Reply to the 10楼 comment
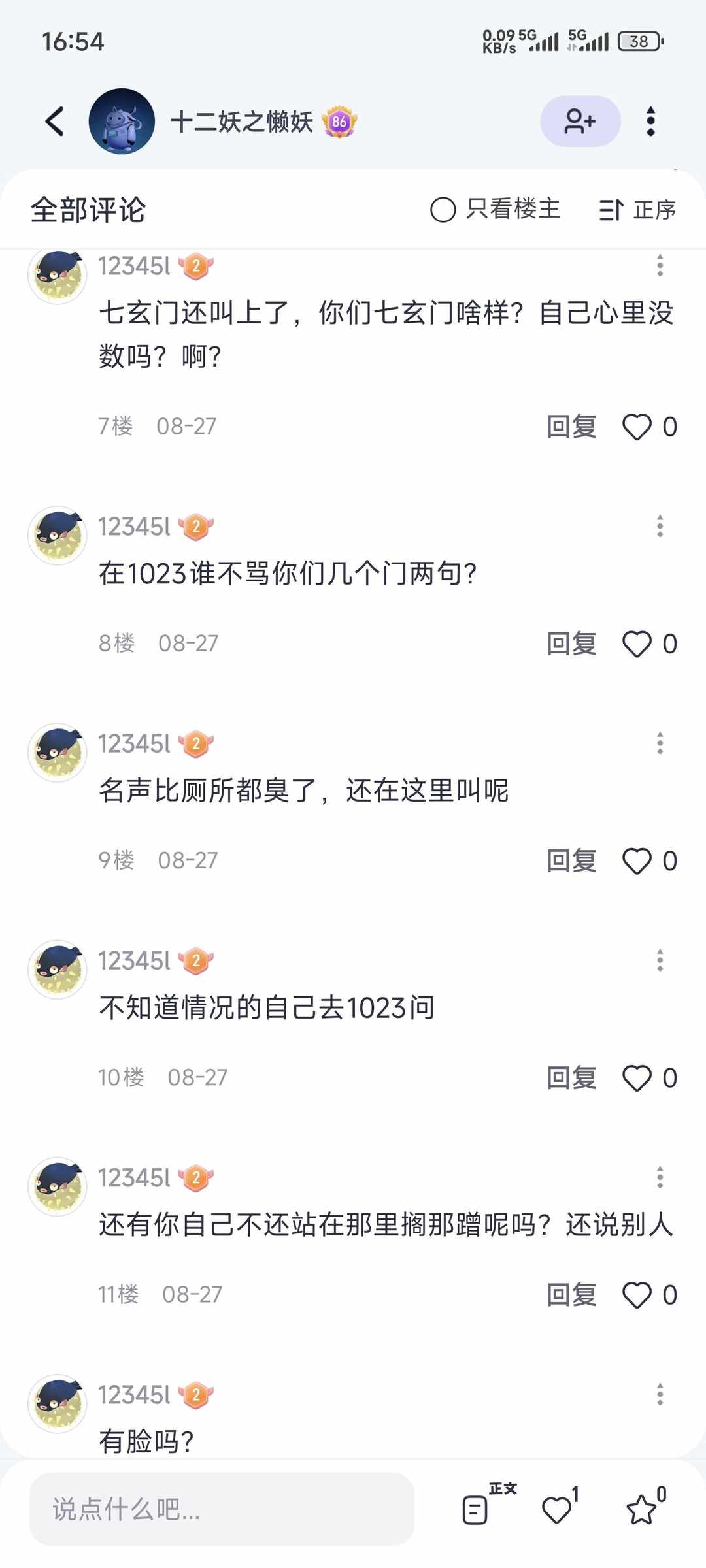 (571, 1078)
